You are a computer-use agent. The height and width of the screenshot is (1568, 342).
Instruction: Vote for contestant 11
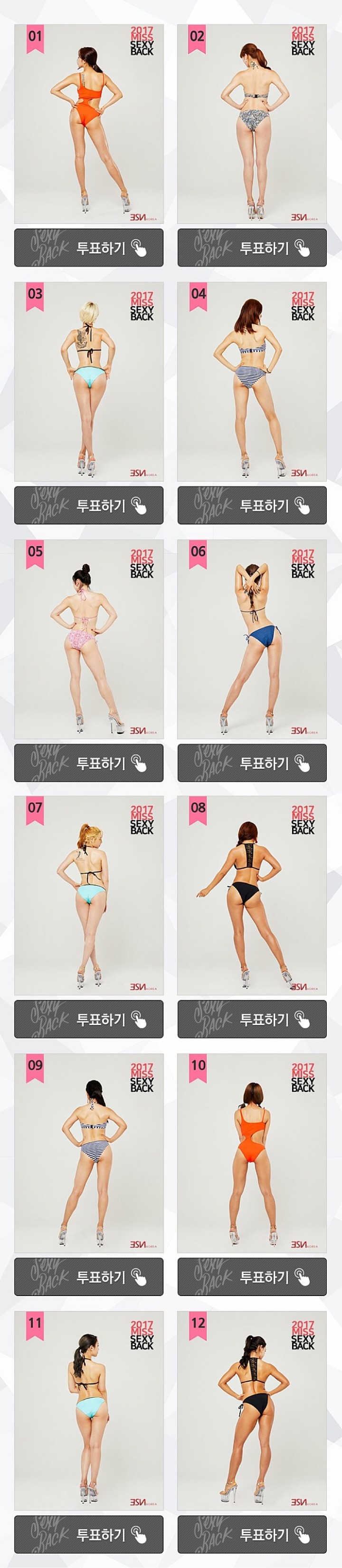[89, 1534]
